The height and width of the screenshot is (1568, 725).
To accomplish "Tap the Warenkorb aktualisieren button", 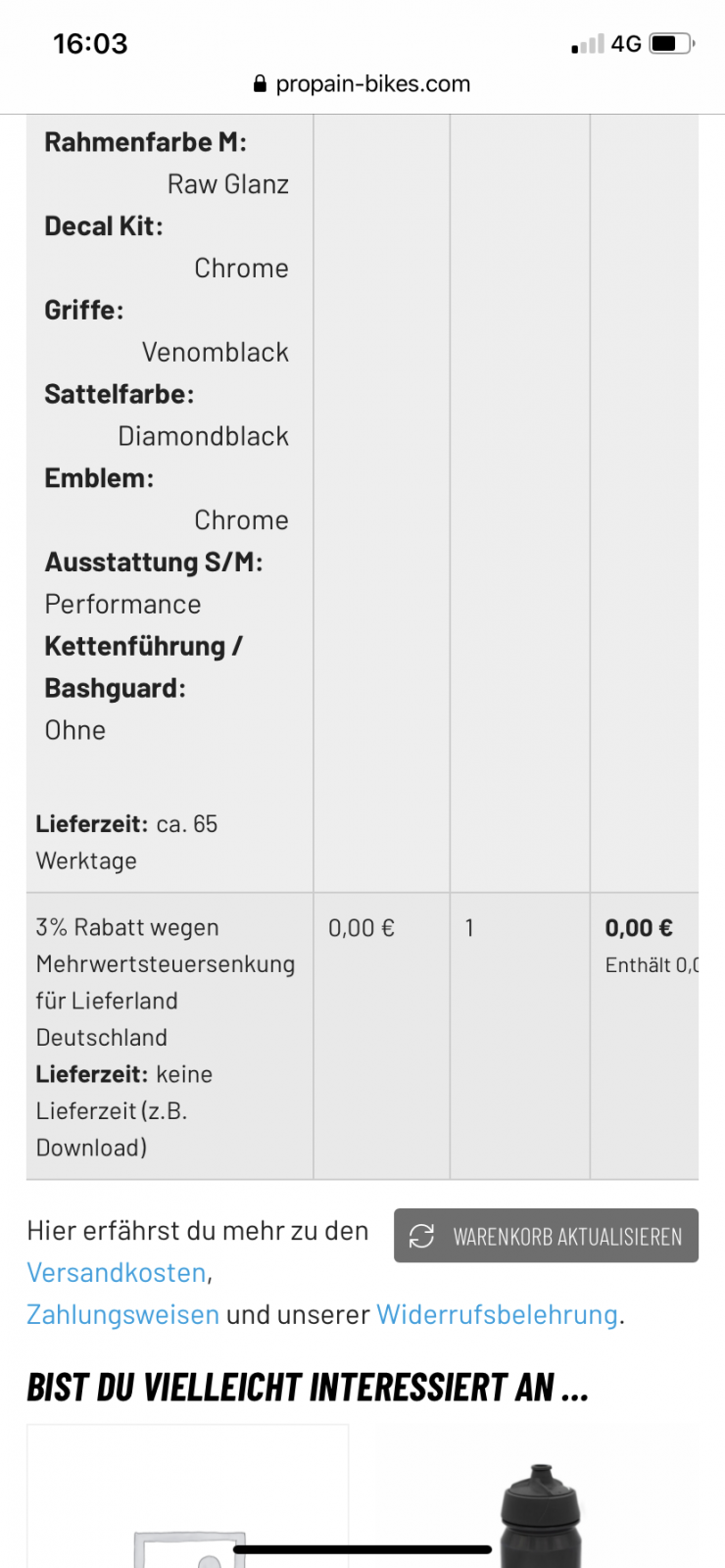I will [546, 1236].
